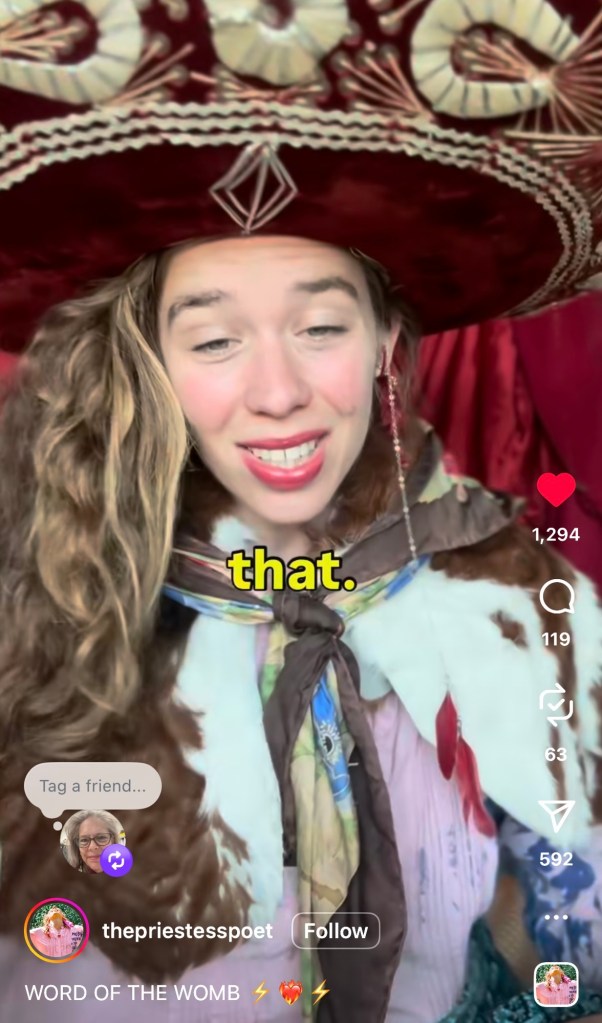Follow thepriestesspoet
This screenshot has width=602, height=1023.
335,930
